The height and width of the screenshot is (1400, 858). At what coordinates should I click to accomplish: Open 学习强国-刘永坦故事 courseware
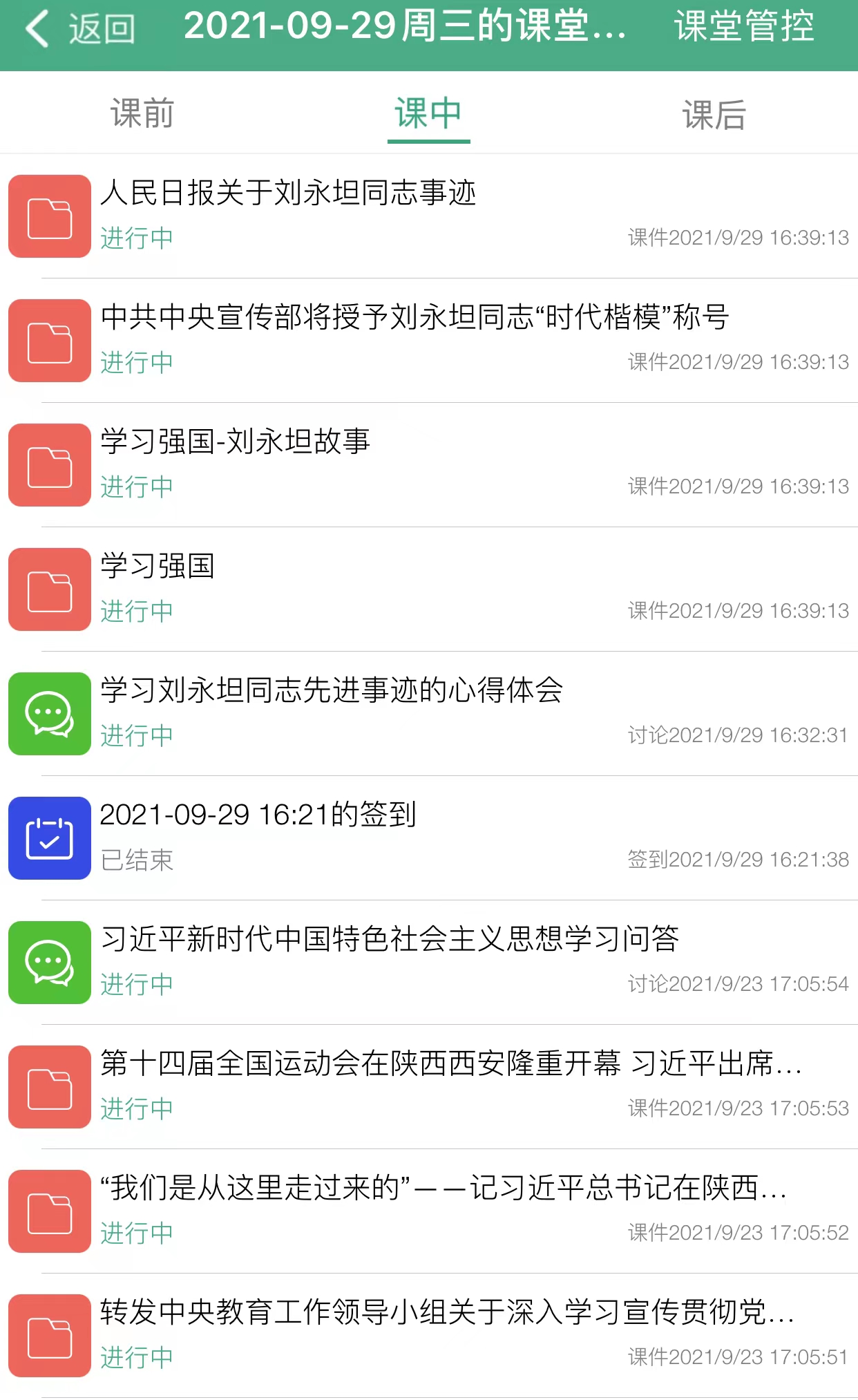[x=429, y=465]
